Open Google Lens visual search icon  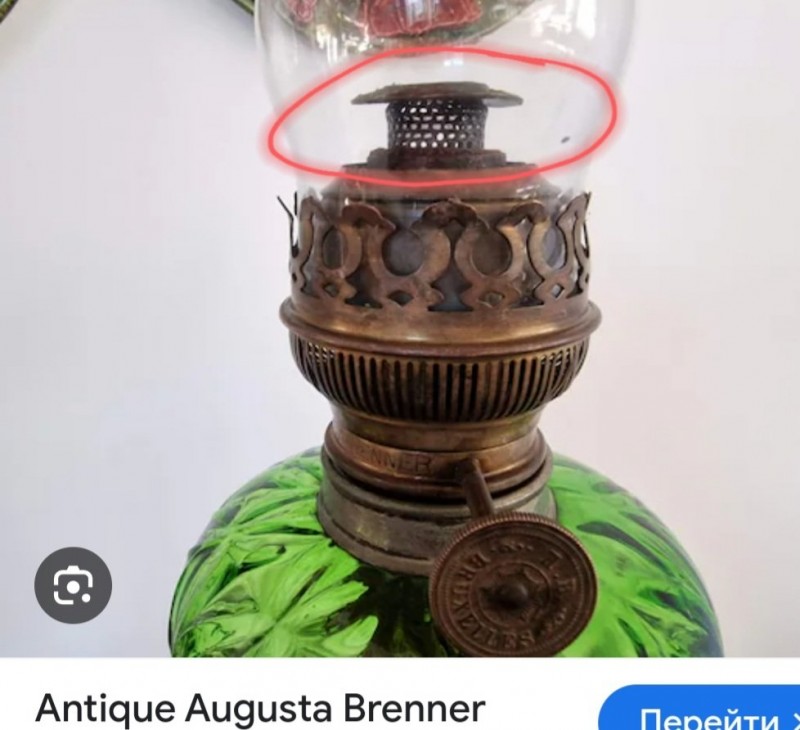tap(73, 585)
